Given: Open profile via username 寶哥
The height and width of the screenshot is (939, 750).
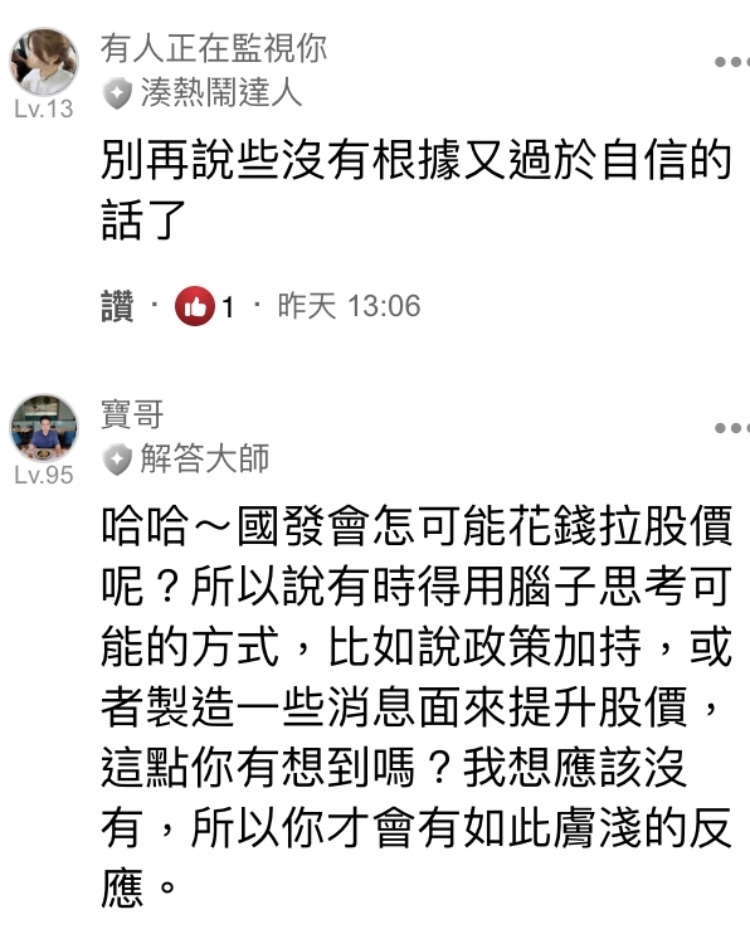Looking at the screenshot, I should [x=132, y=414].
